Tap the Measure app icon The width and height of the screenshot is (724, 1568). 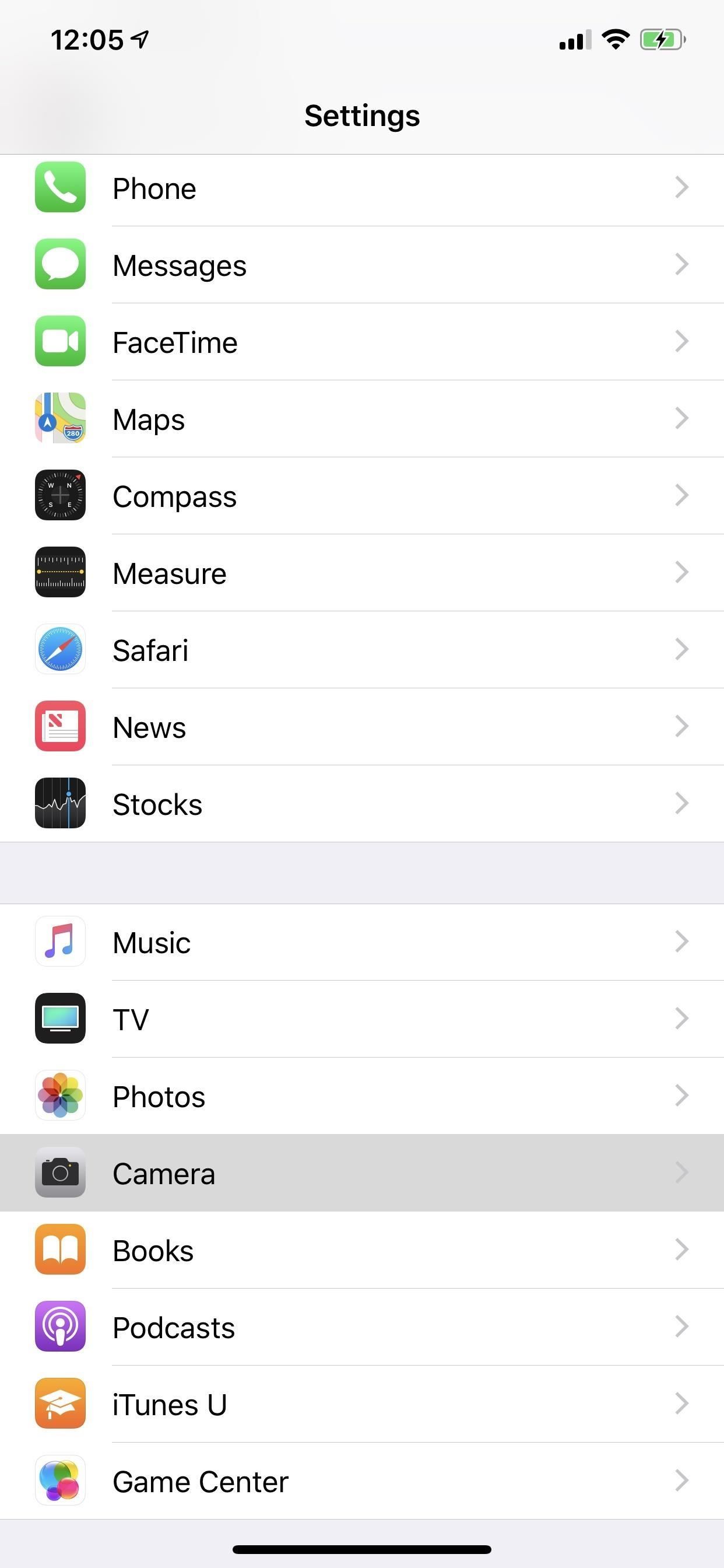60,572
